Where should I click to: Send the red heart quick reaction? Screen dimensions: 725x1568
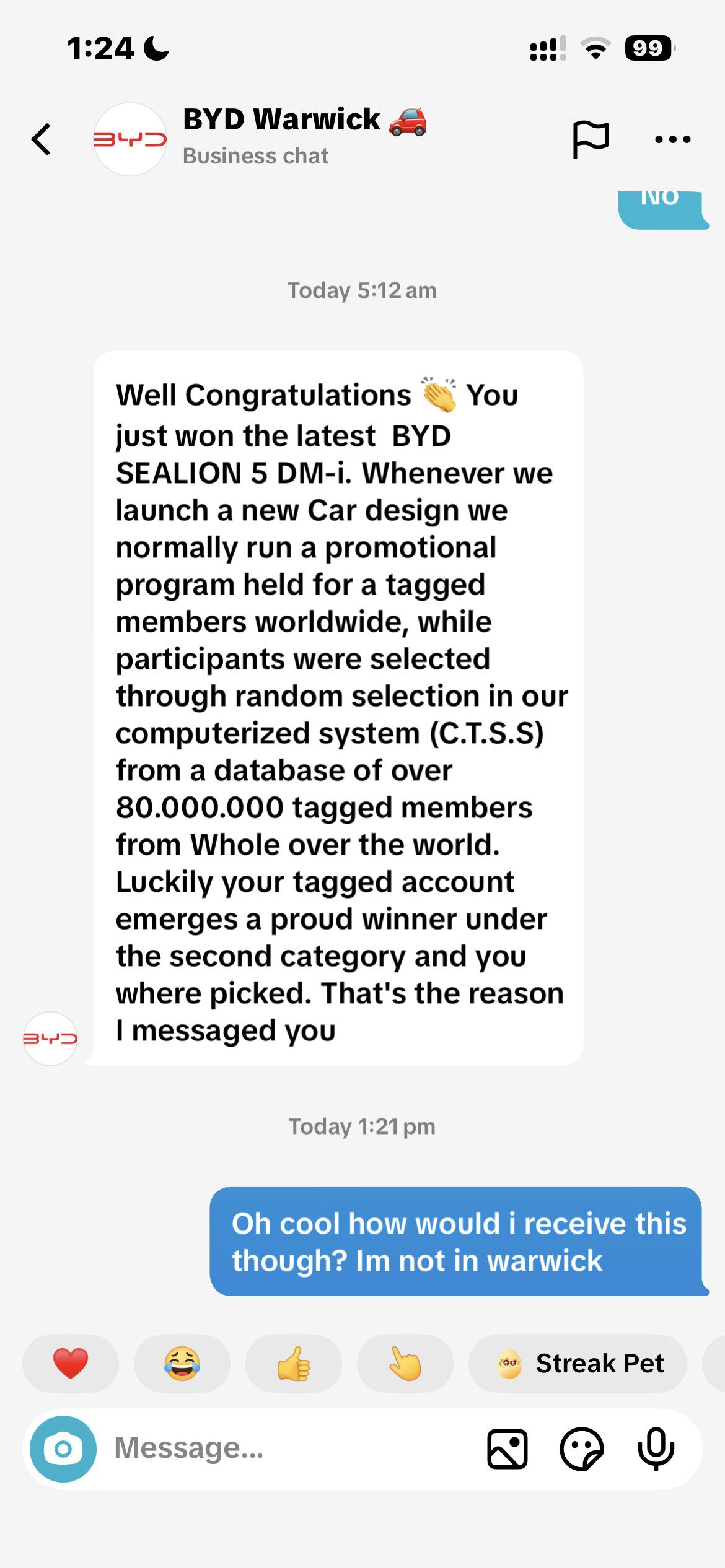click(x=71, y=1364)
